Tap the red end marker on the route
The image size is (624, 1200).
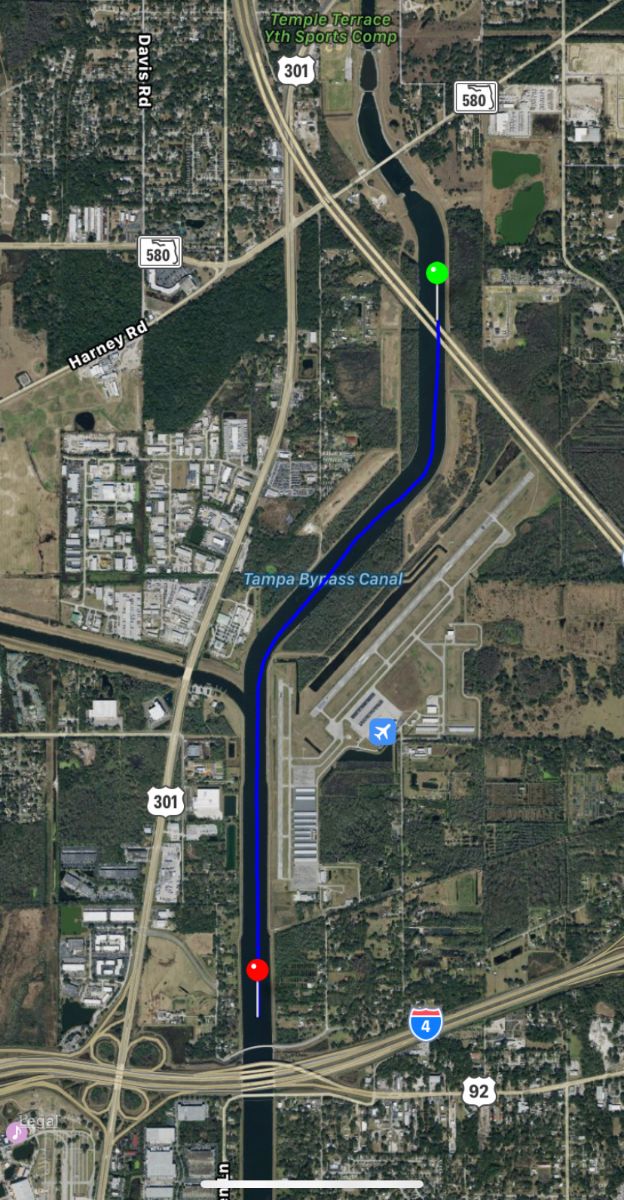258,969
